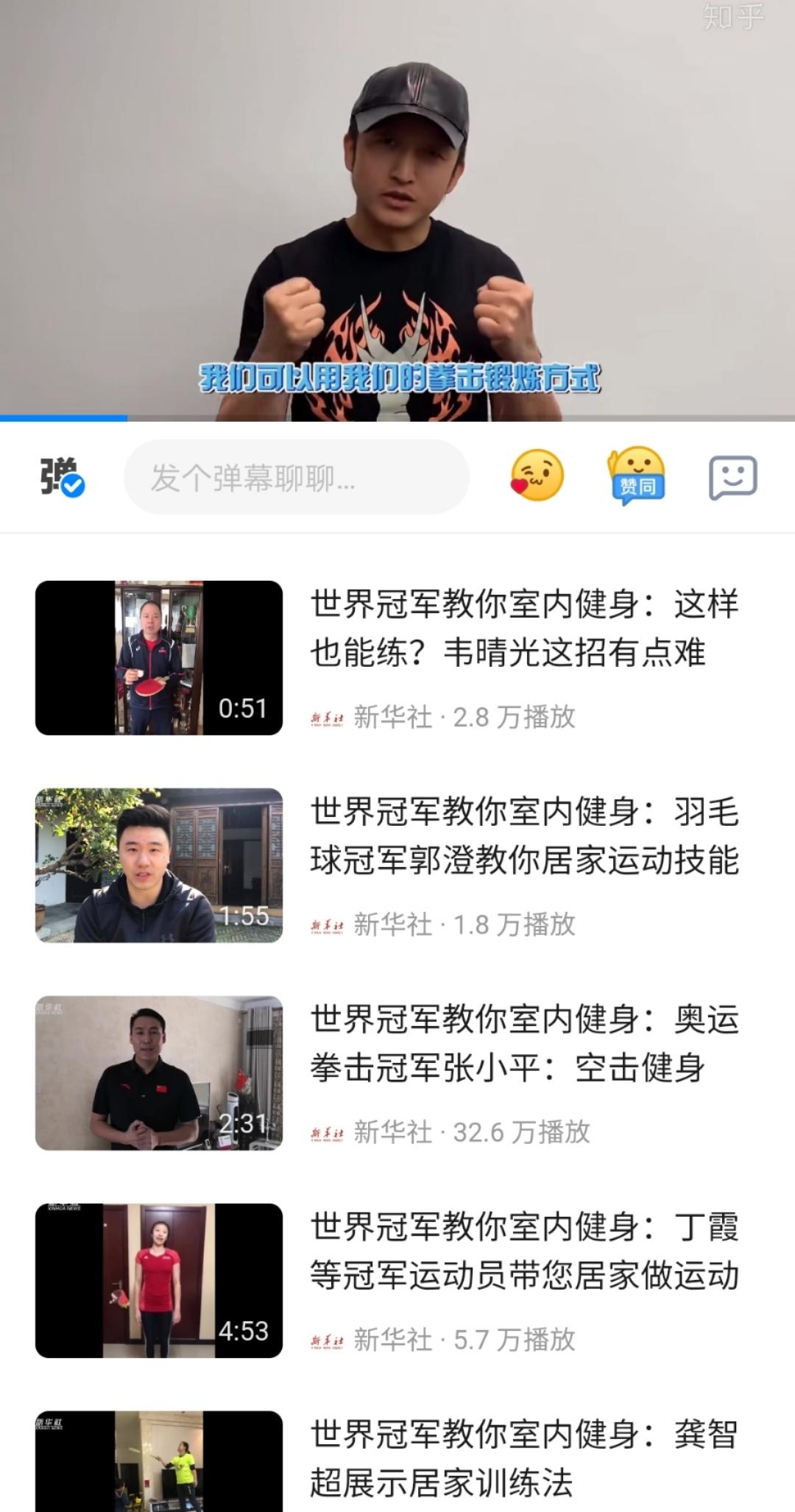
Task: Open the 龚智超 home training video
Action: point(523,1458)
